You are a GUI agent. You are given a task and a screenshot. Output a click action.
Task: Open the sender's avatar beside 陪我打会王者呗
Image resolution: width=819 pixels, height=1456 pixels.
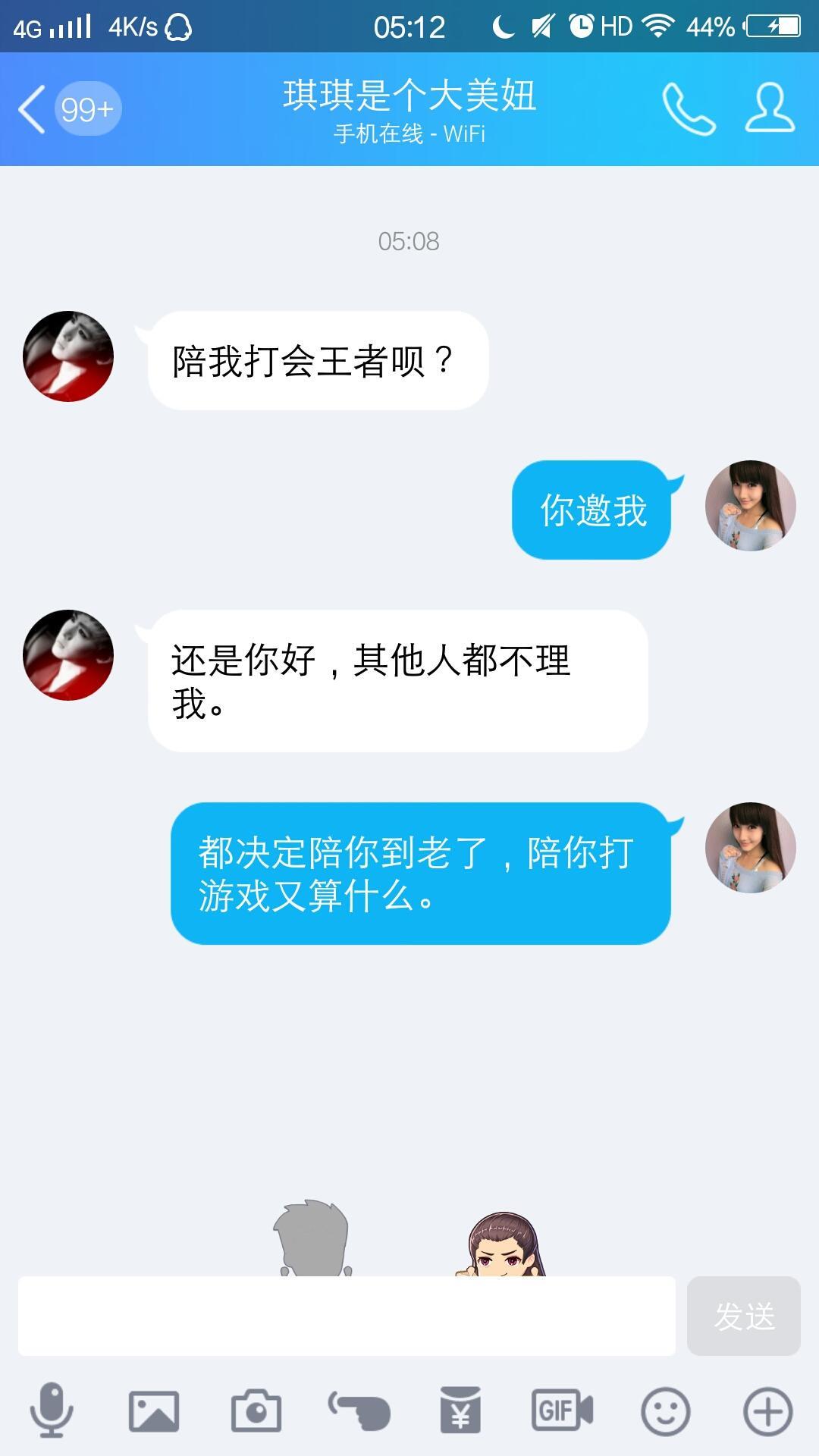point(68,356)
